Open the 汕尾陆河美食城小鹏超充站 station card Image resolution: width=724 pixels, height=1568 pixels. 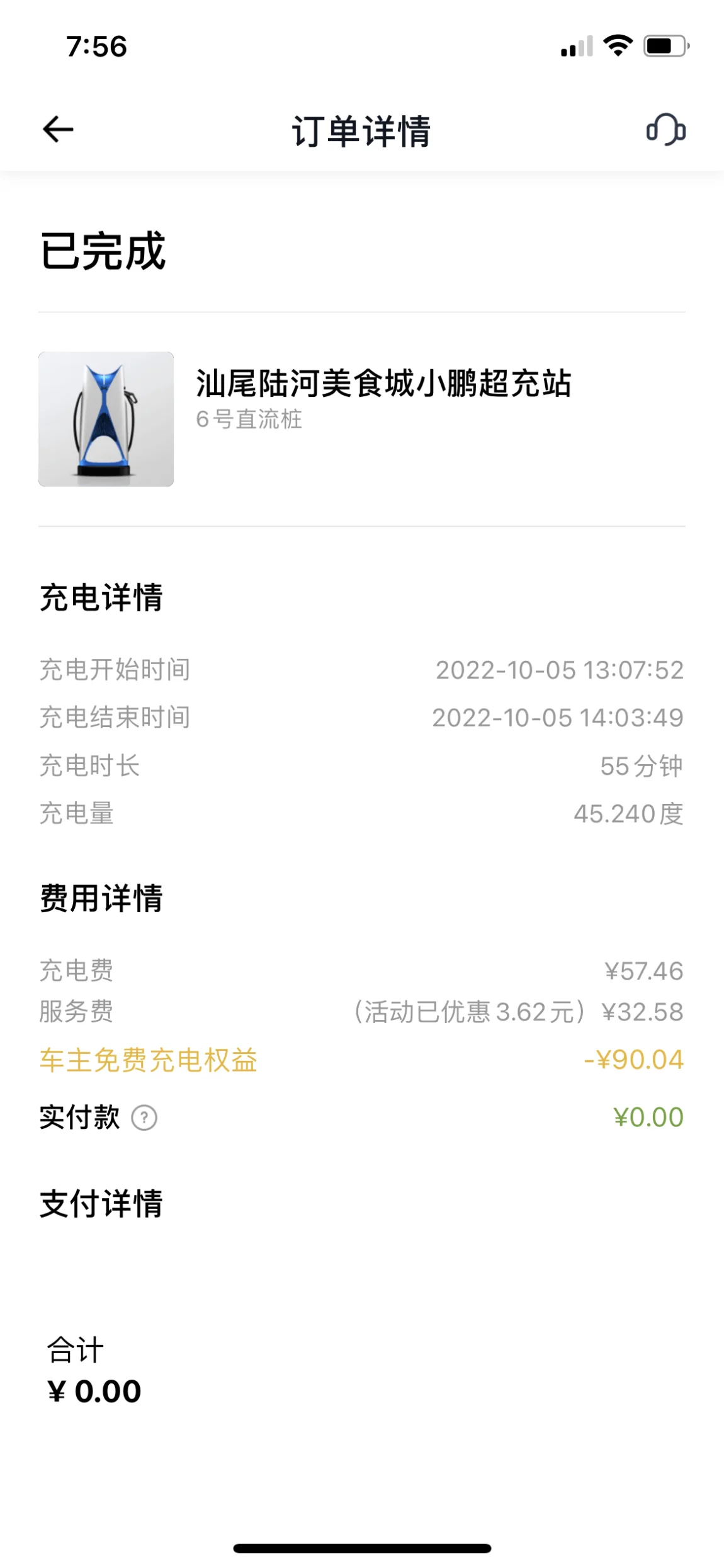[x=361, y=418]
